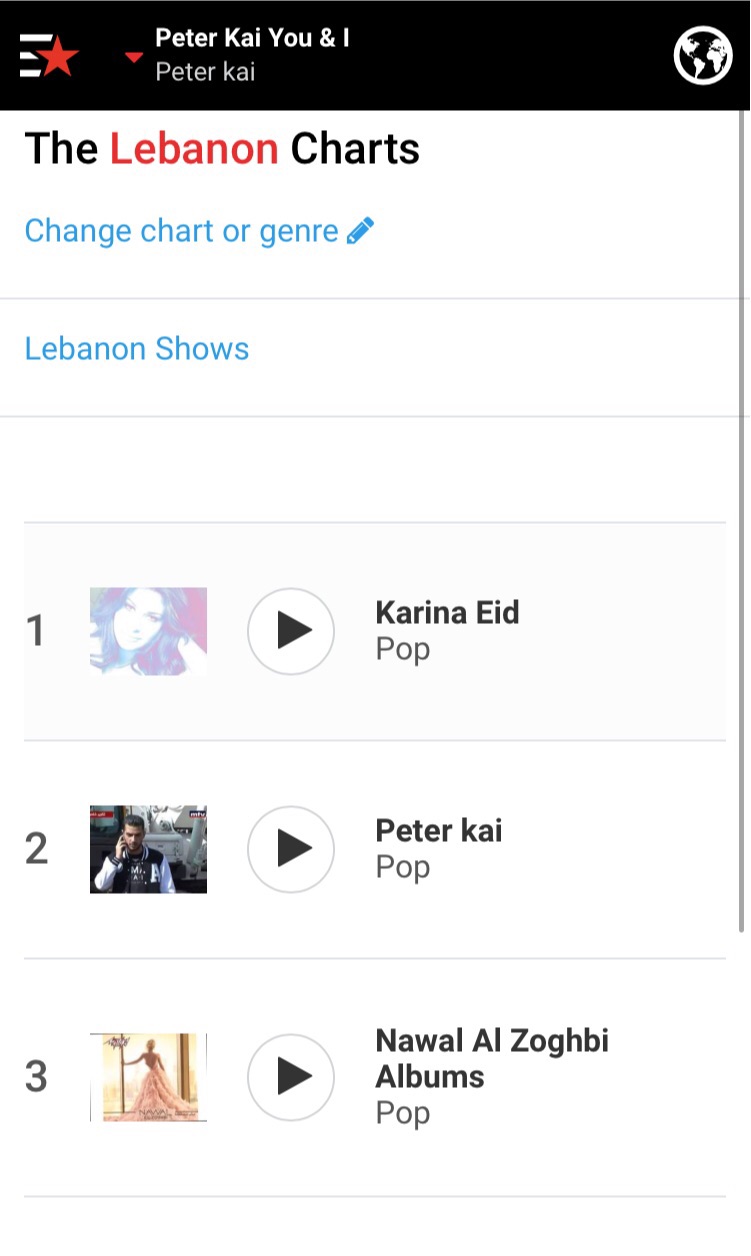Image resolution: width=751 pixels, height=1256 pixels.
Task: Play Peter kai track
Action: point(291,849)
